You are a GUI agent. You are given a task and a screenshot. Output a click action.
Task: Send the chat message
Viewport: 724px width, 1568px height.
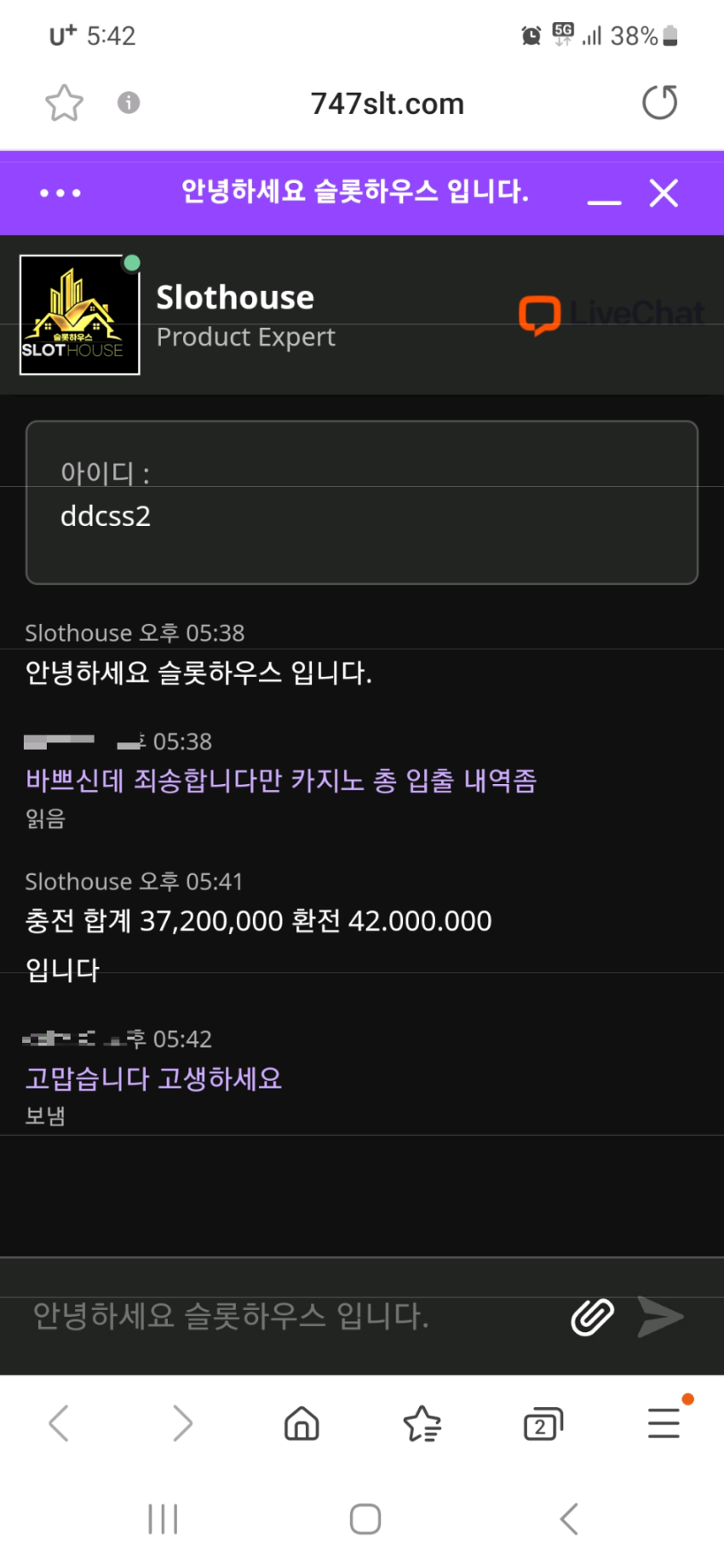(x=661, y=1317)
